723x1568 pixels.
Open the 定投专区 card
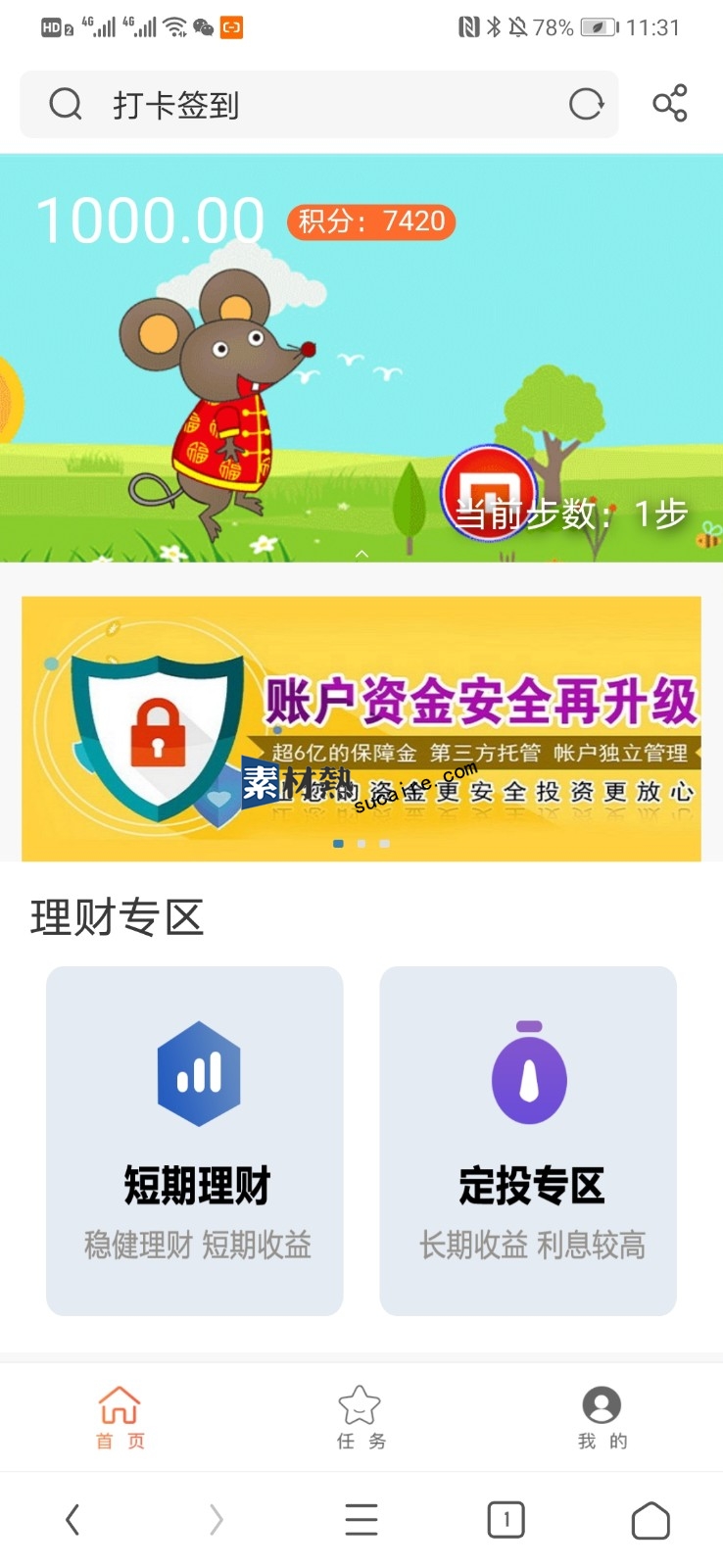point(528,1140)
